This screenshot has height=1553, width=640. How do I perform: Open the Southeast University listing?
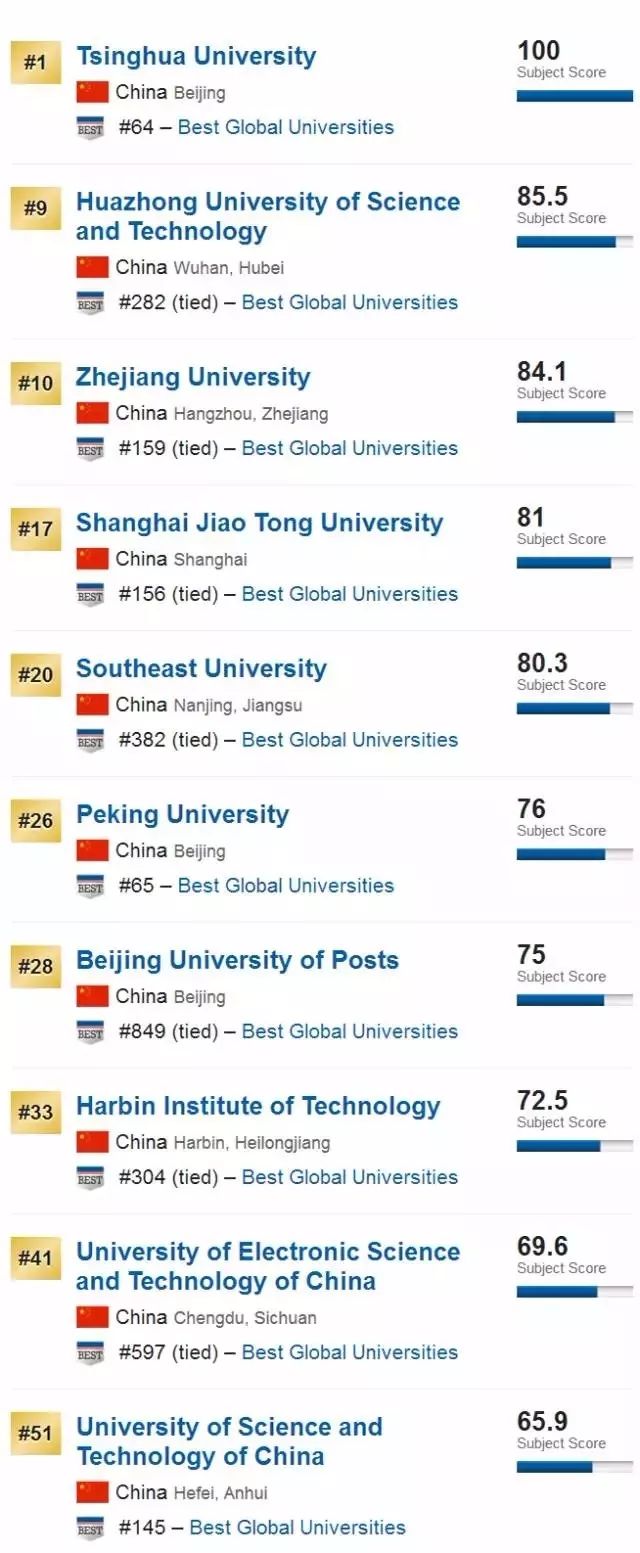coord(201,669)
